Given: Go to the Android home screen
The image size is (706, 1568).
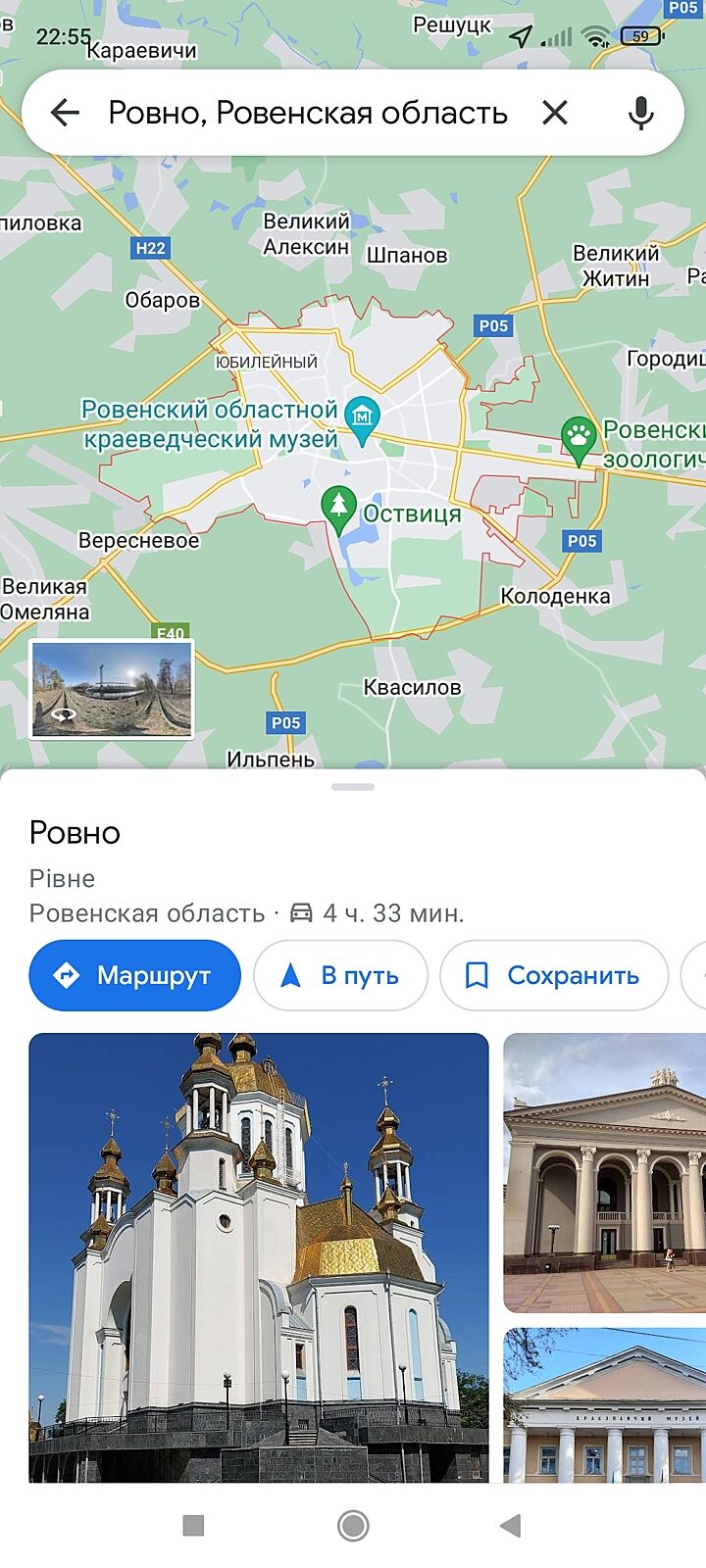Looking at the screenshot, I should click(353, 1525).
